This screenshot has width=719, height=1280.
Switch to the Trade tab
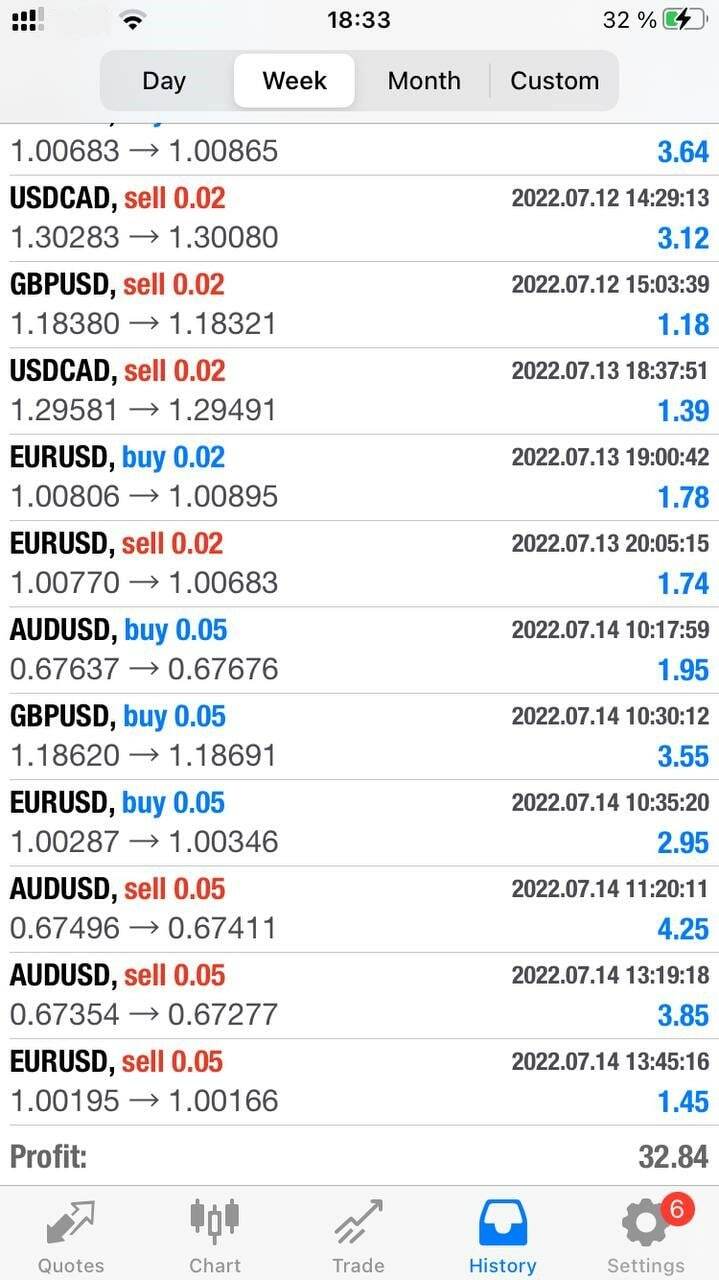point(358,1236)
